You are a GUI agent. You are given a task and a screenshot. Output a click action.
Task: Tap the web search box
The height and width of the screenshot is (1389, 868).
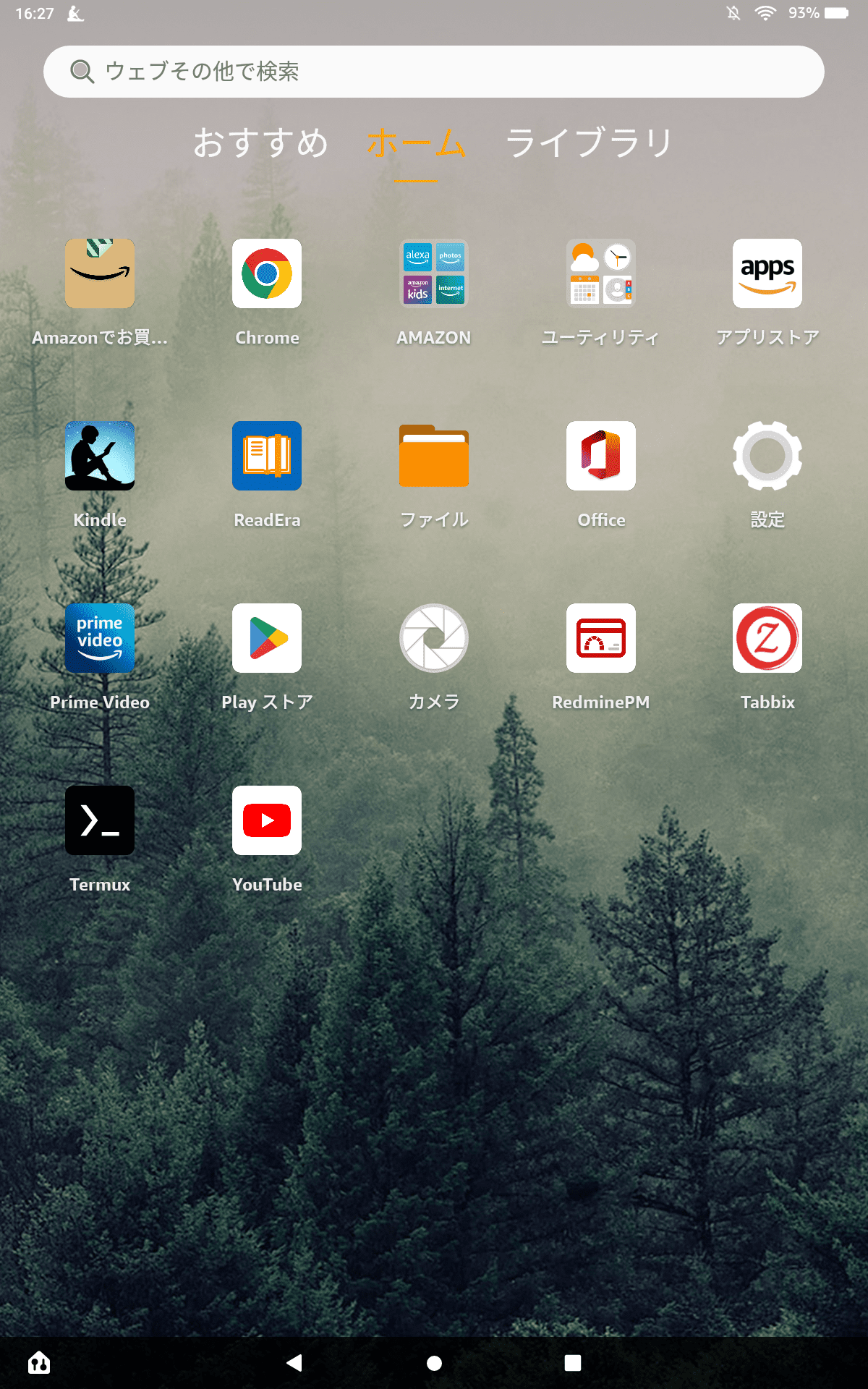(x=434, y=72)
